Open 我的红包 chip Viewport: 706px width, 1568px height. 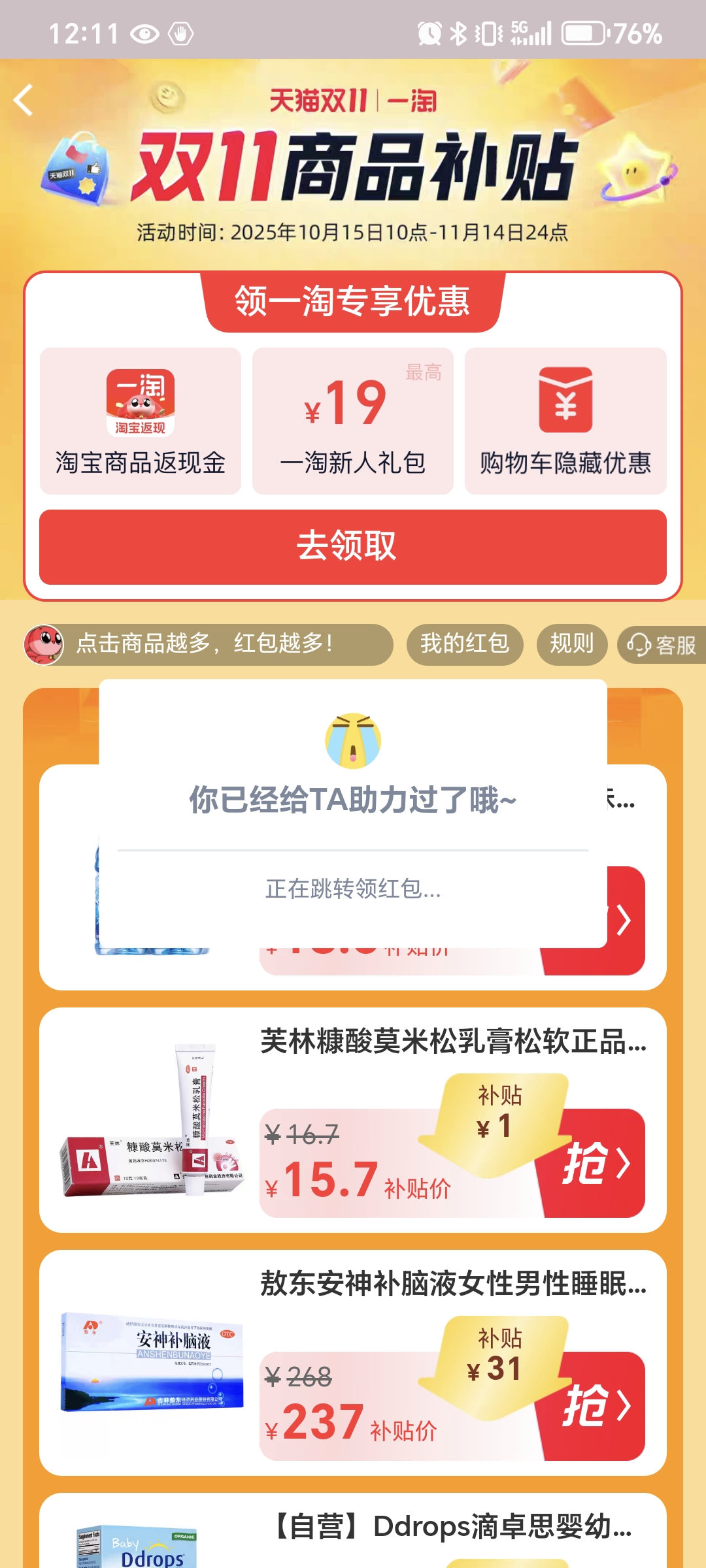tap(464, 644)
